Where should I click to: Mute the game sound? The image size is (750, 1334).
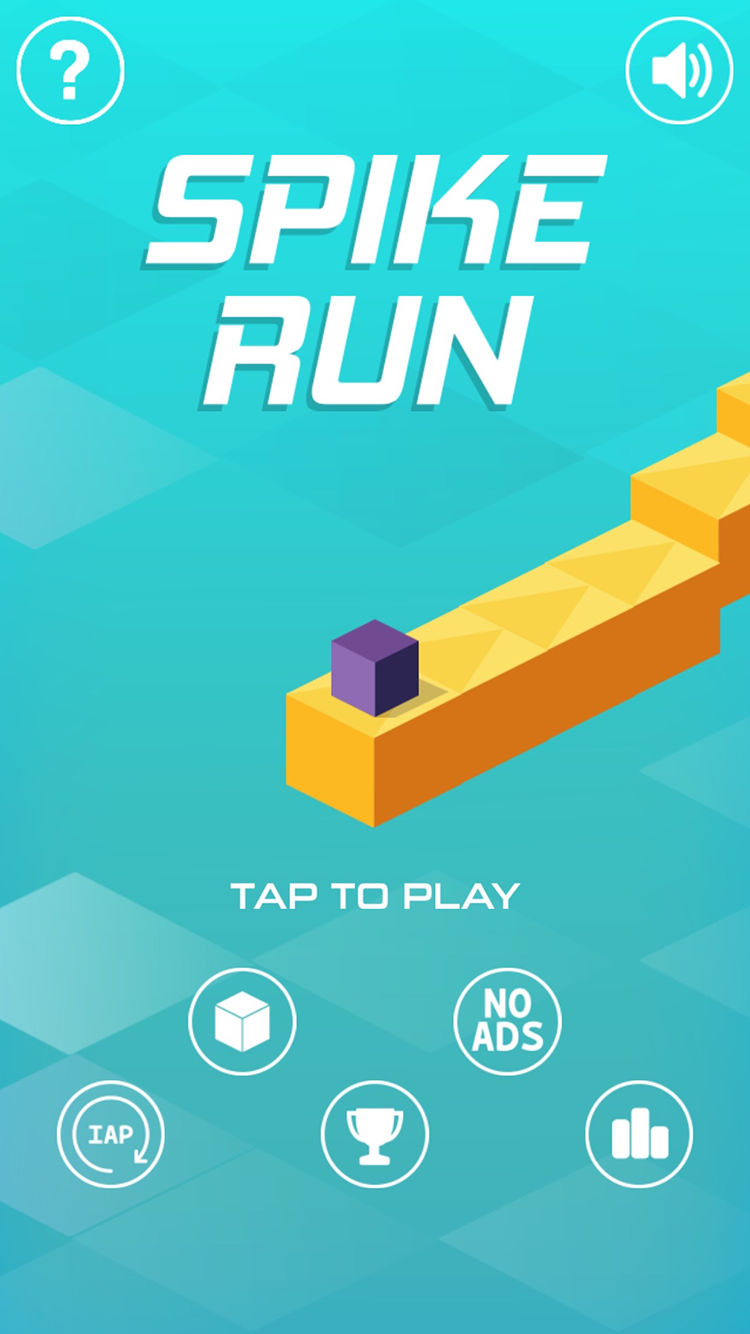point(680,71)
